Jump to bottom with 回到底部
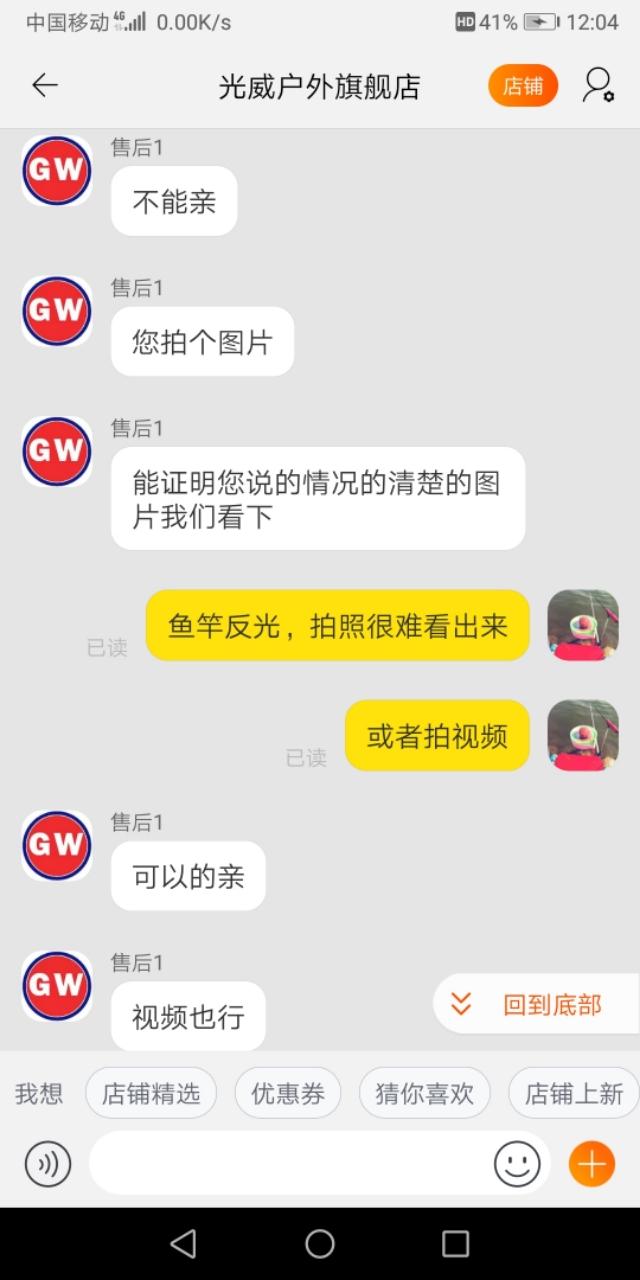The width and height of the screenshot is (640, 1280). pos(536,1004)
